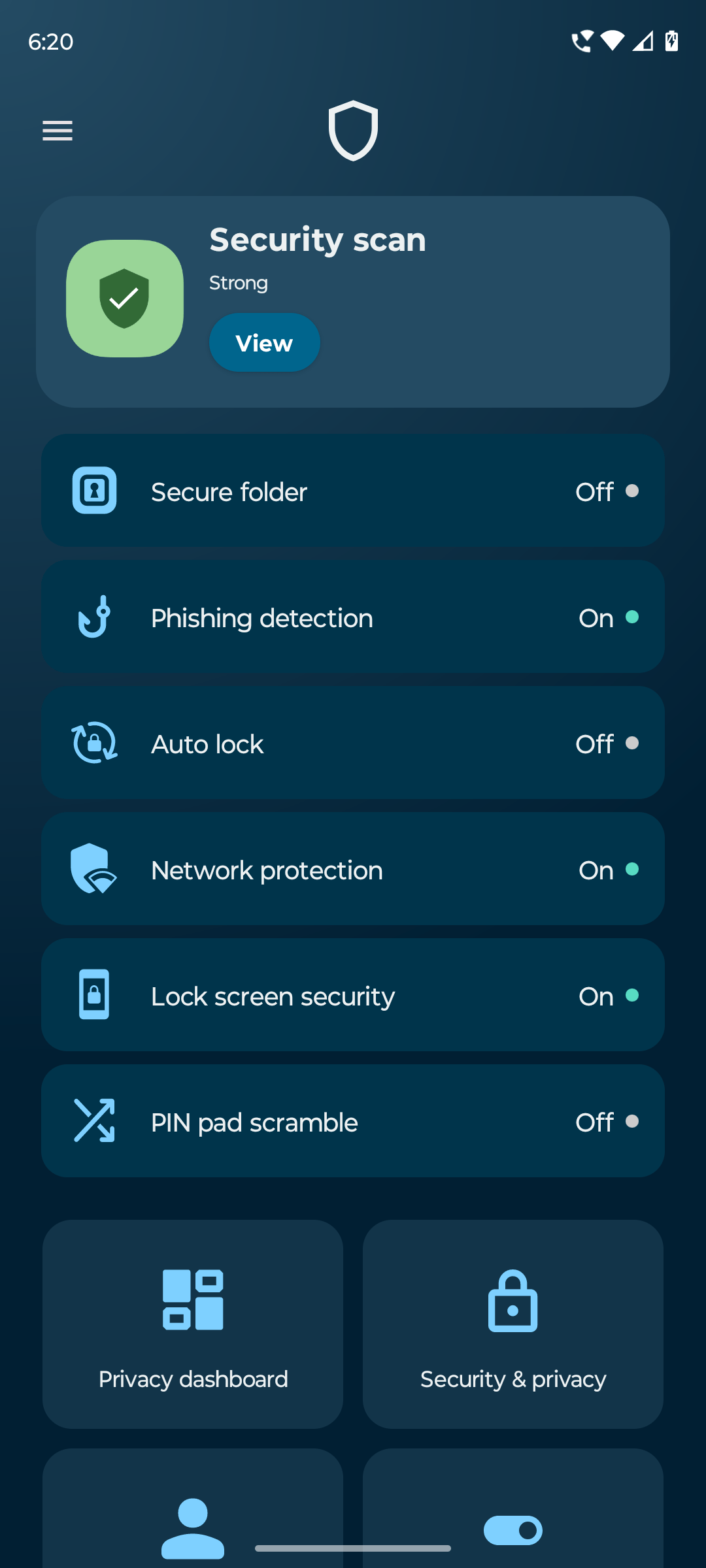
Task: Open Phishing detection
Action: point(353,617)
